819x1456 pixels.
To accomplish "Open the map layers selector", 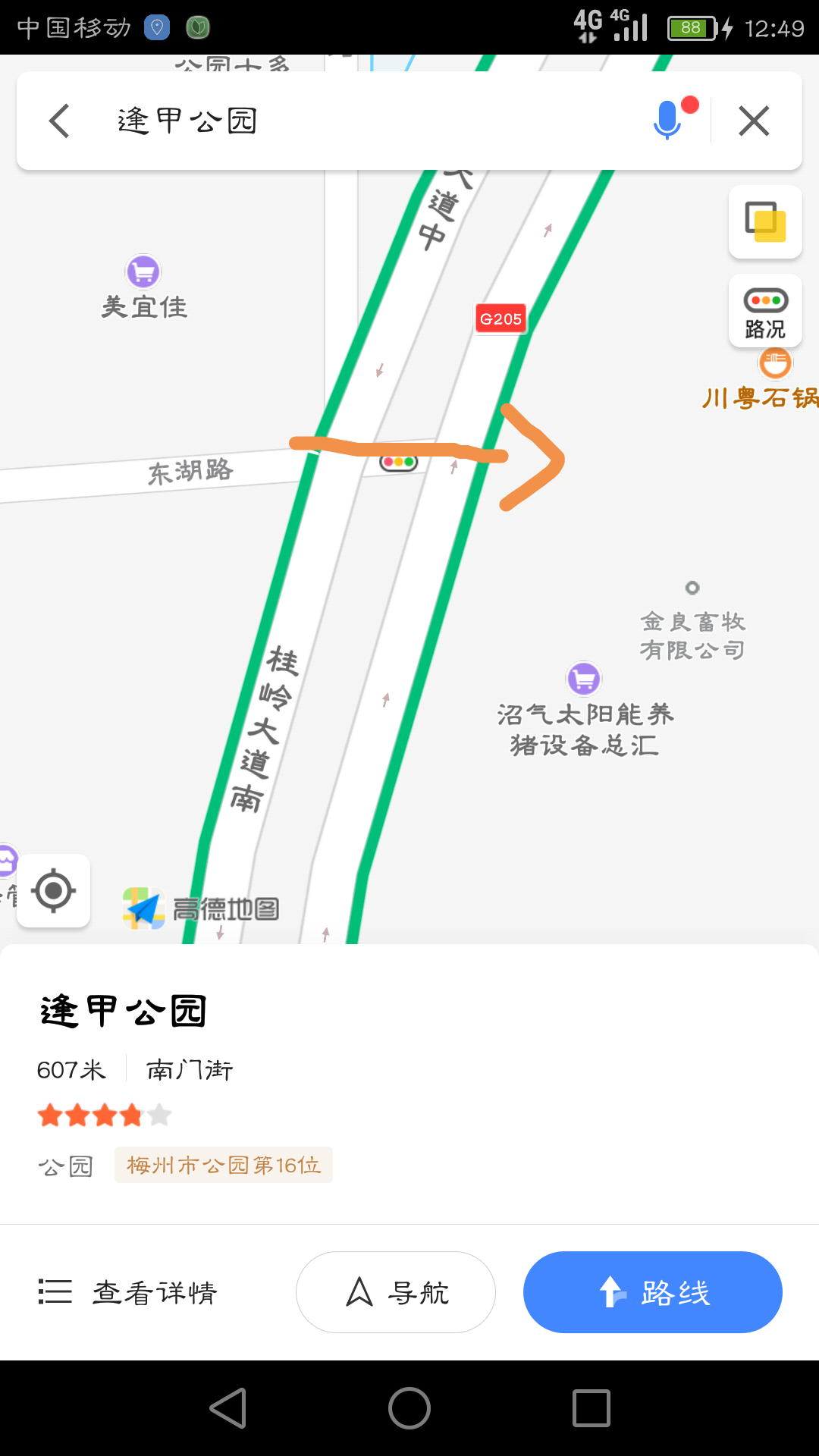I will click(x=765, y=221).
